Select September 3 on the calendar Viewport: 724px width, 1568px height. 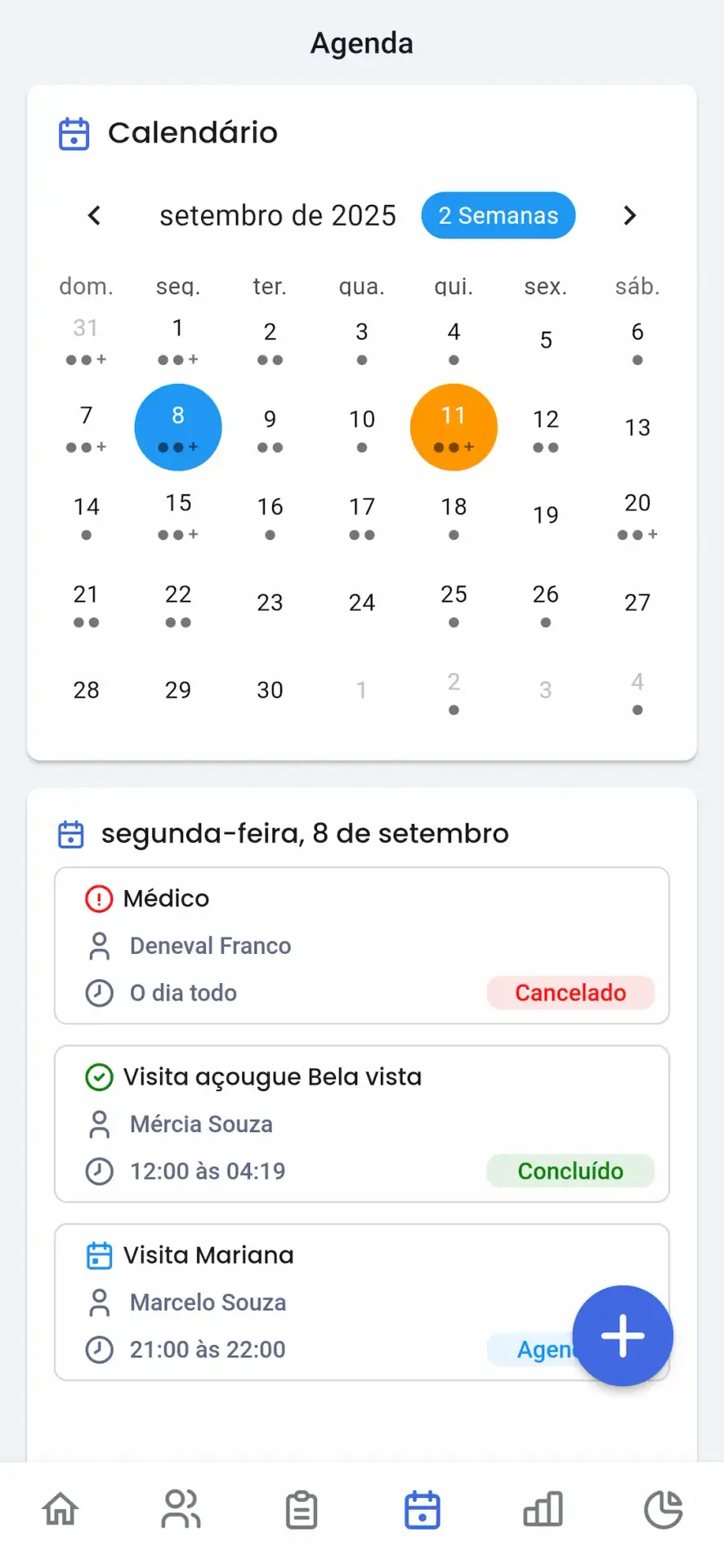click(362, 340)
